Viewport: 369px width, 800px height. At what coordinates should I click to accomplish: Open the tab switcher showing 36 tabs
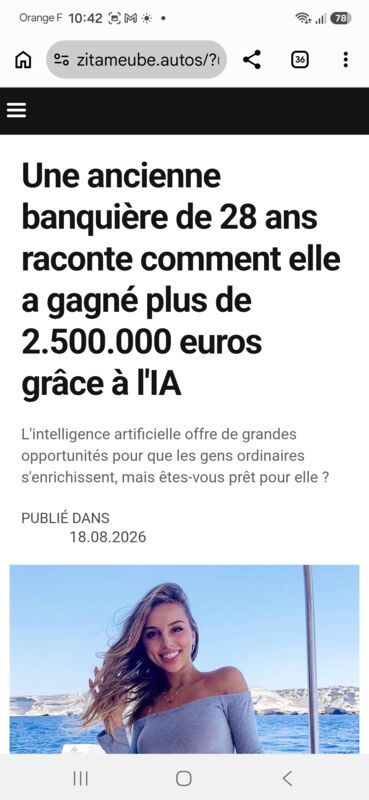click(x=300, y=60)
